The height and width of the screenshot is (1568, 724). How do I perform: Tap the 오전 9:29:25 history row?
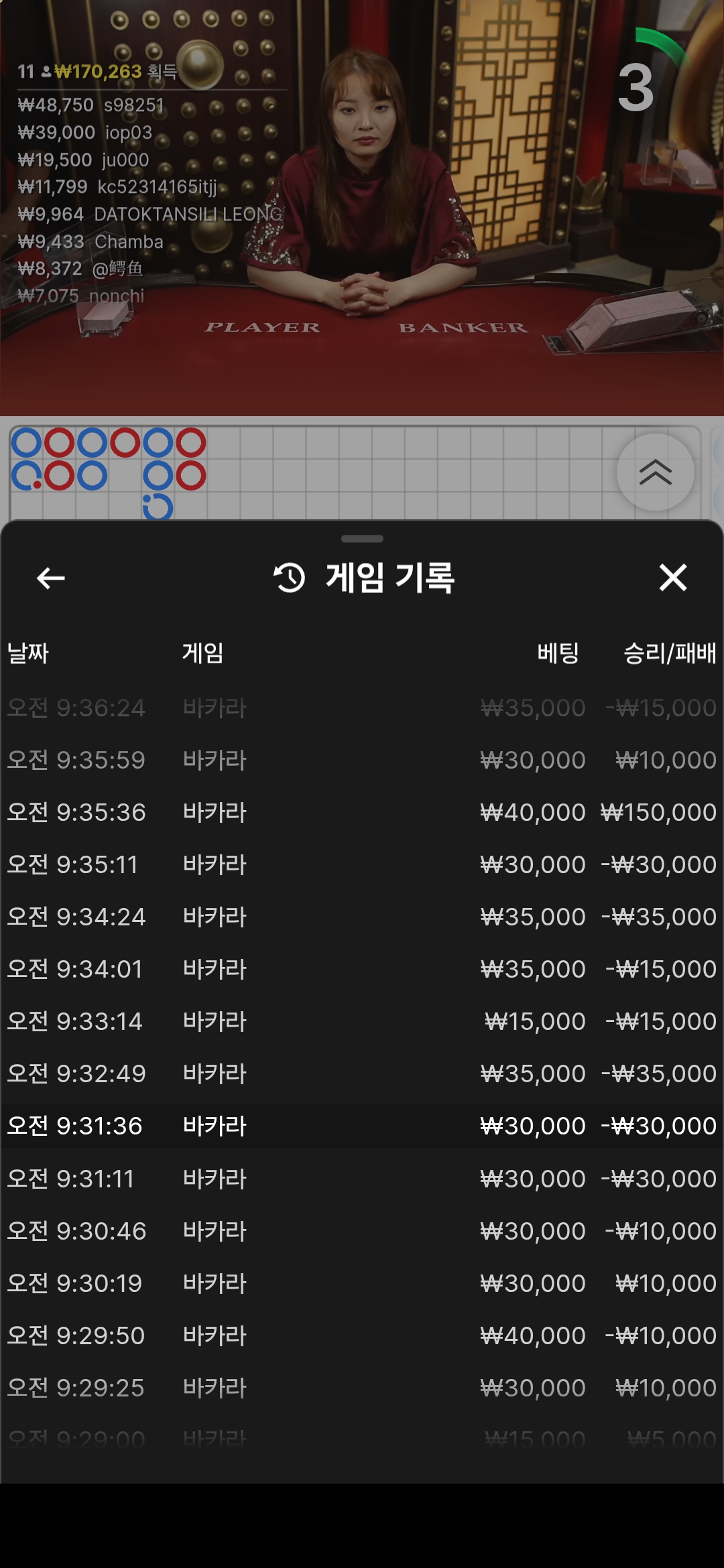click(x=362, y=1388)
